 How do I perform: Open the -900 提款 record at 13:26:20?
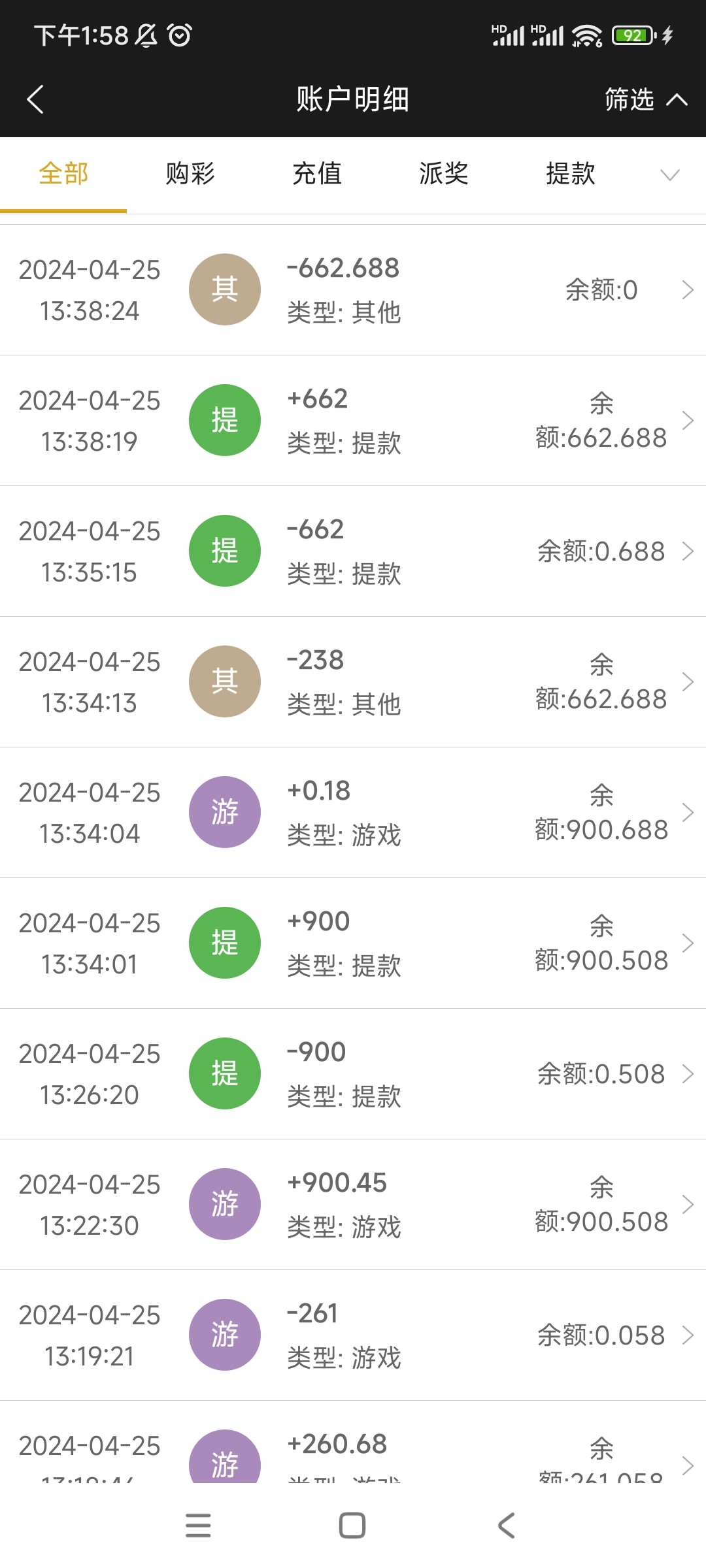353,1074
